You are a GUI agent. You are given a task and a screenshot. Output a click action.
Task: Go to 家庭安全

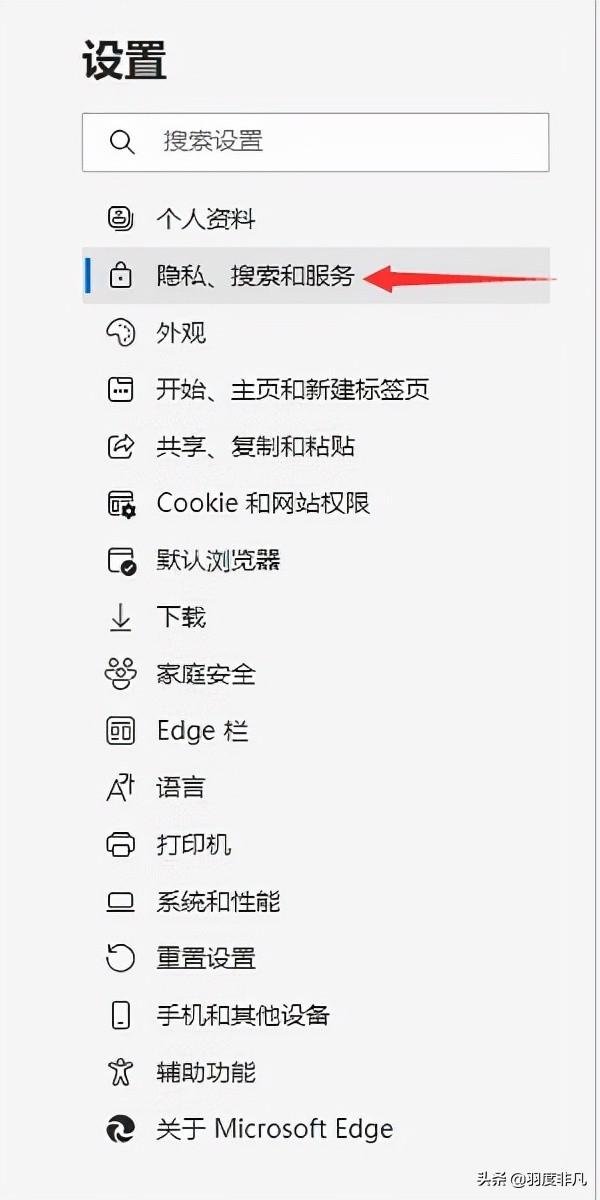click(206, 674)
